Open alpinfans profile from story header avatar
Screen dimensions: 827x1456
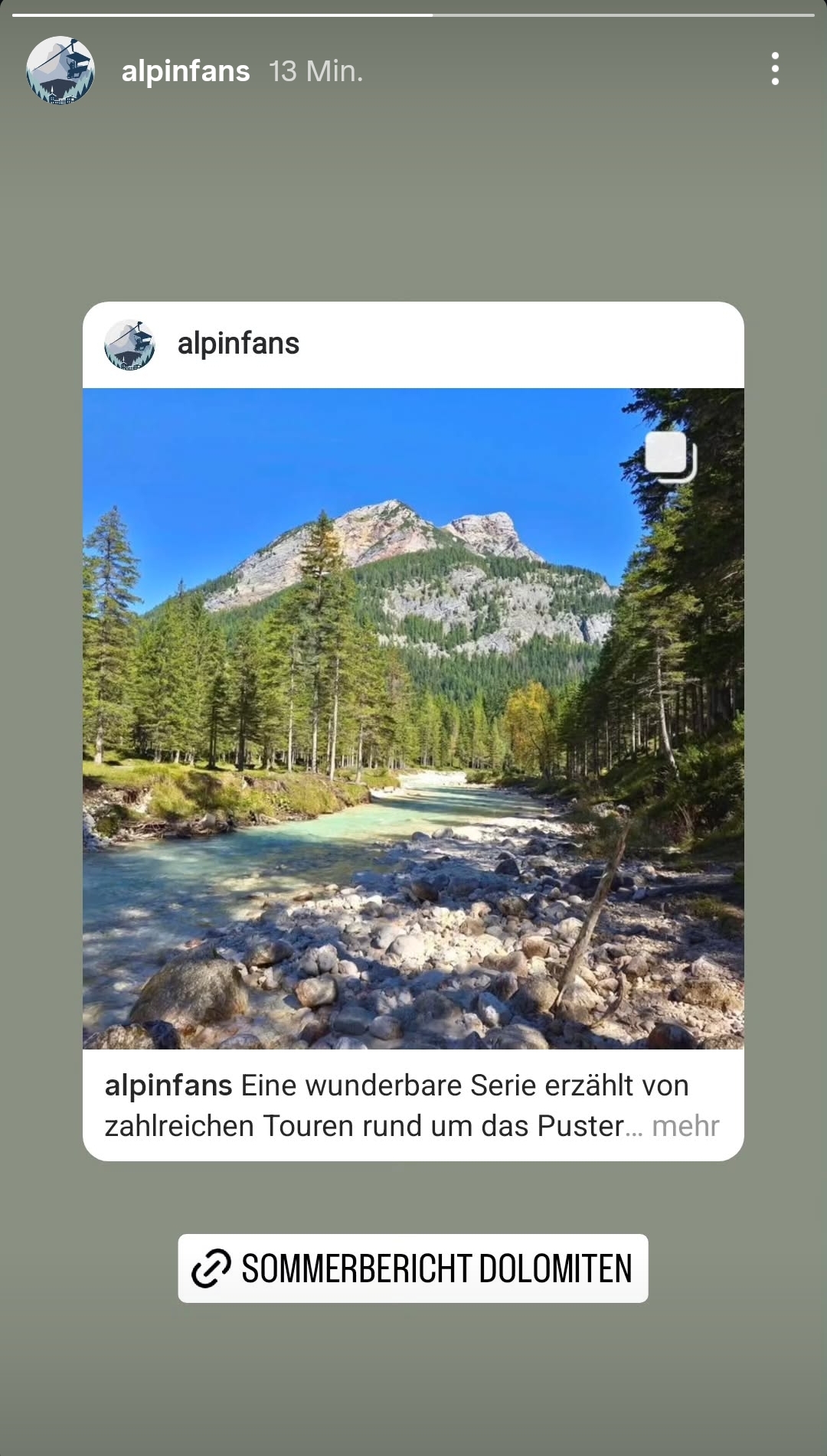[x=60, y=70]
